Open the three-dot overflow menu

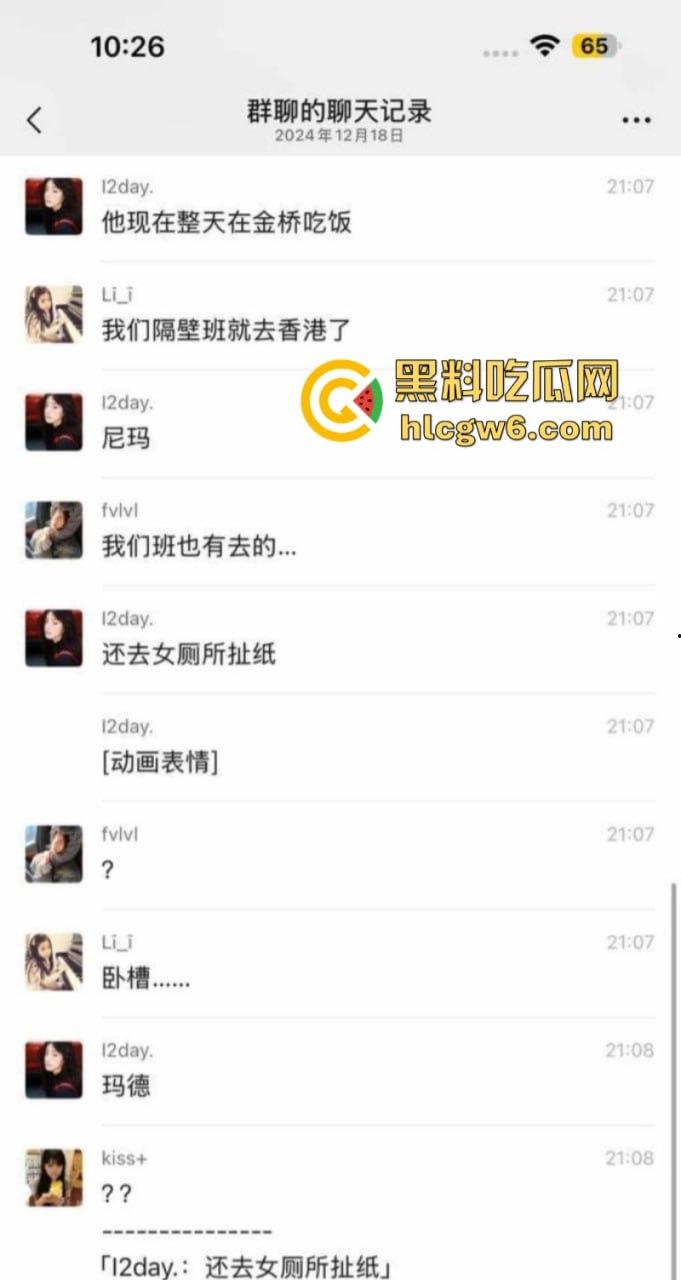click(x=636, y=120)
